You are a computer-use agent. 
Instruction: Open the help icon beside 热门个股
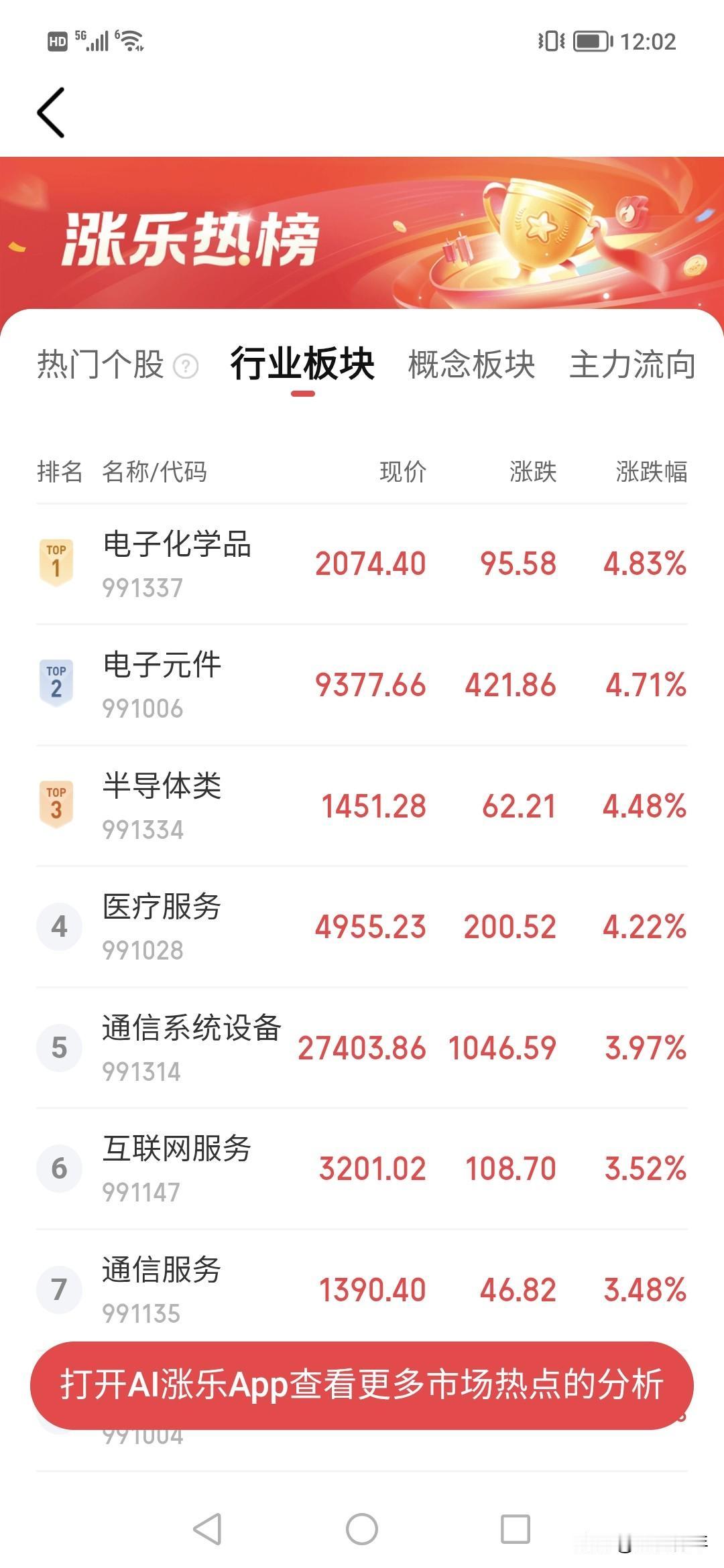(186, 367)
